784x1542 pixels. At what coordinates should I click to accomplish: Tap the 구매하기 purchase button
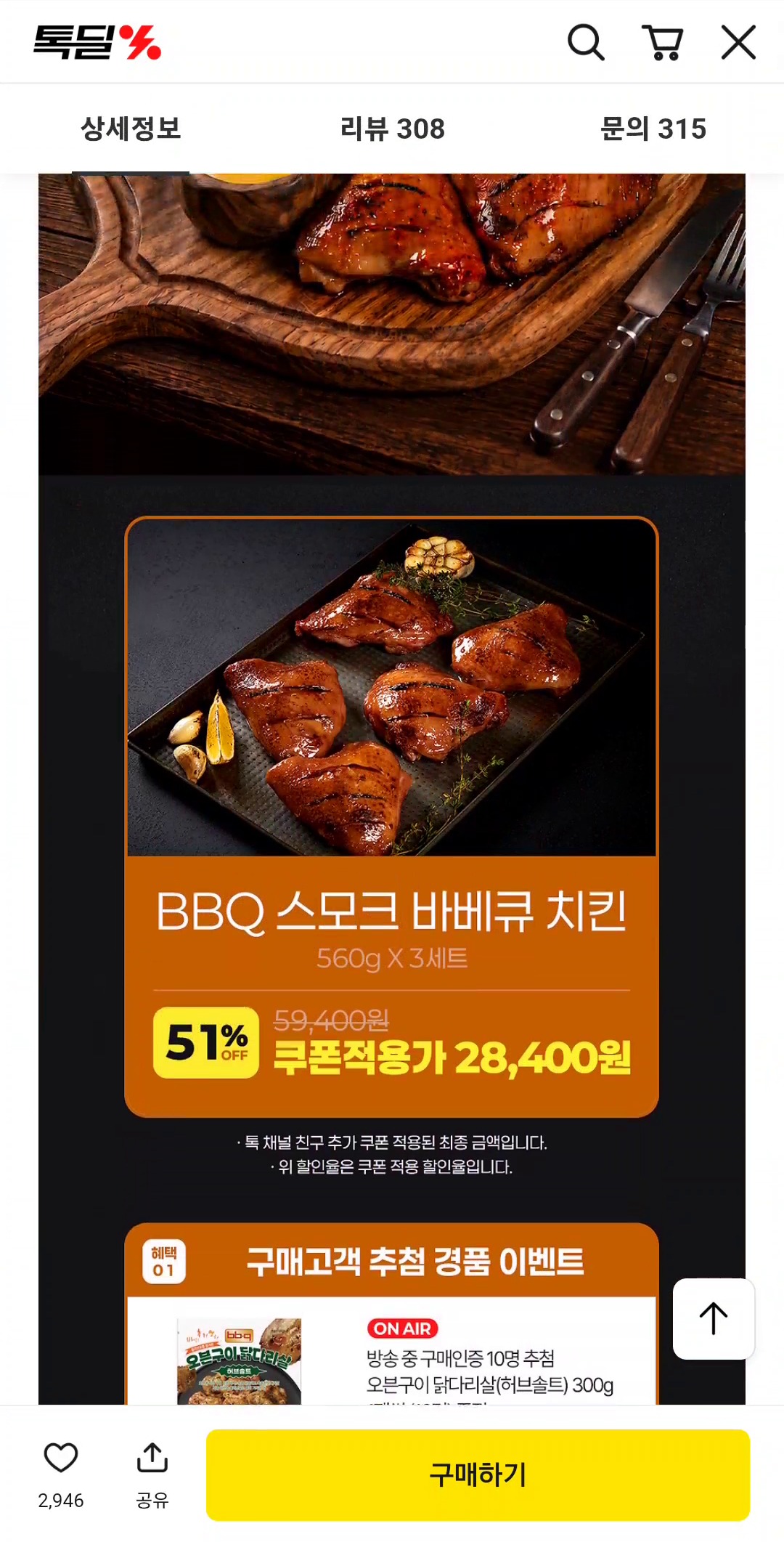pos(478,1474)
